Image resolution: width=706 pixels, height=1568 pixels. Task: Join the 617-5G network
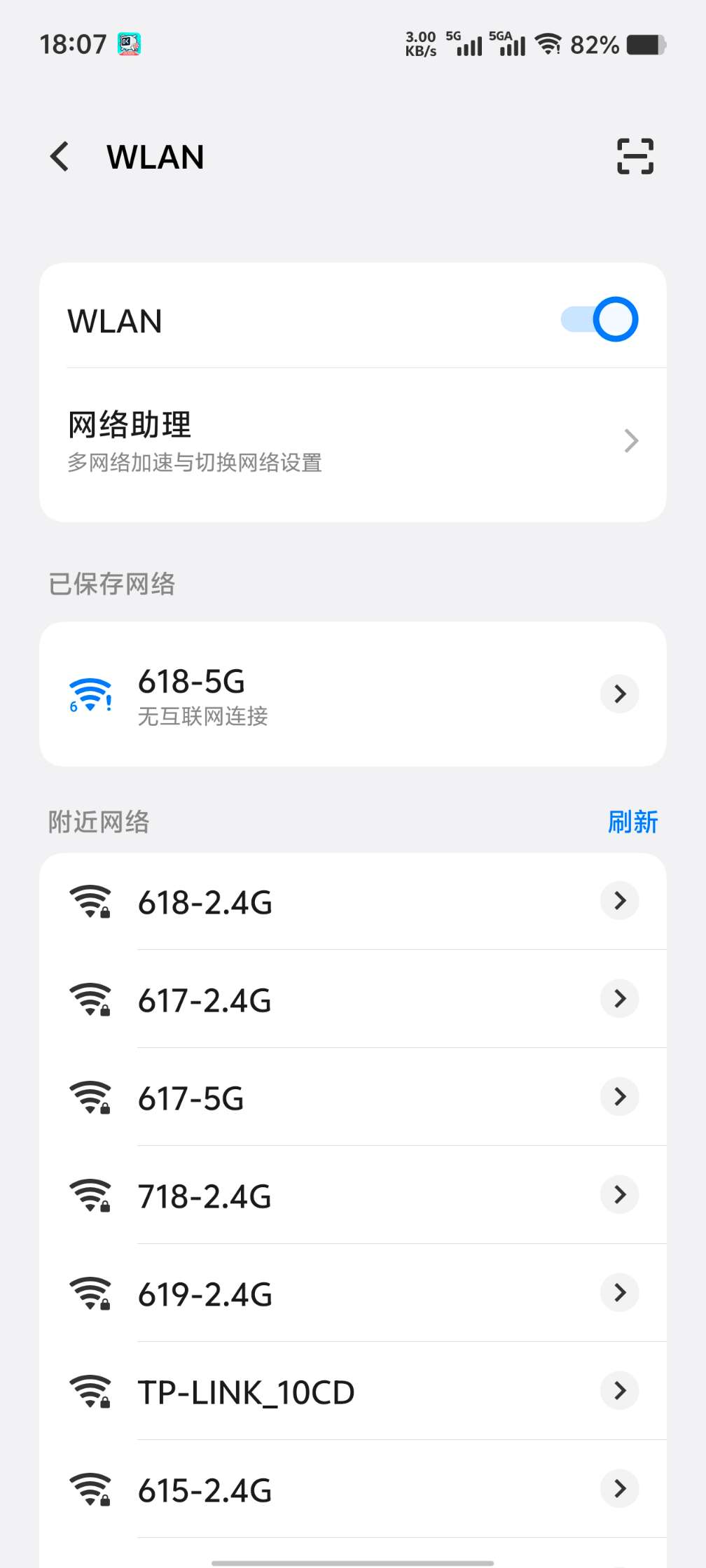coord(191,1098)
